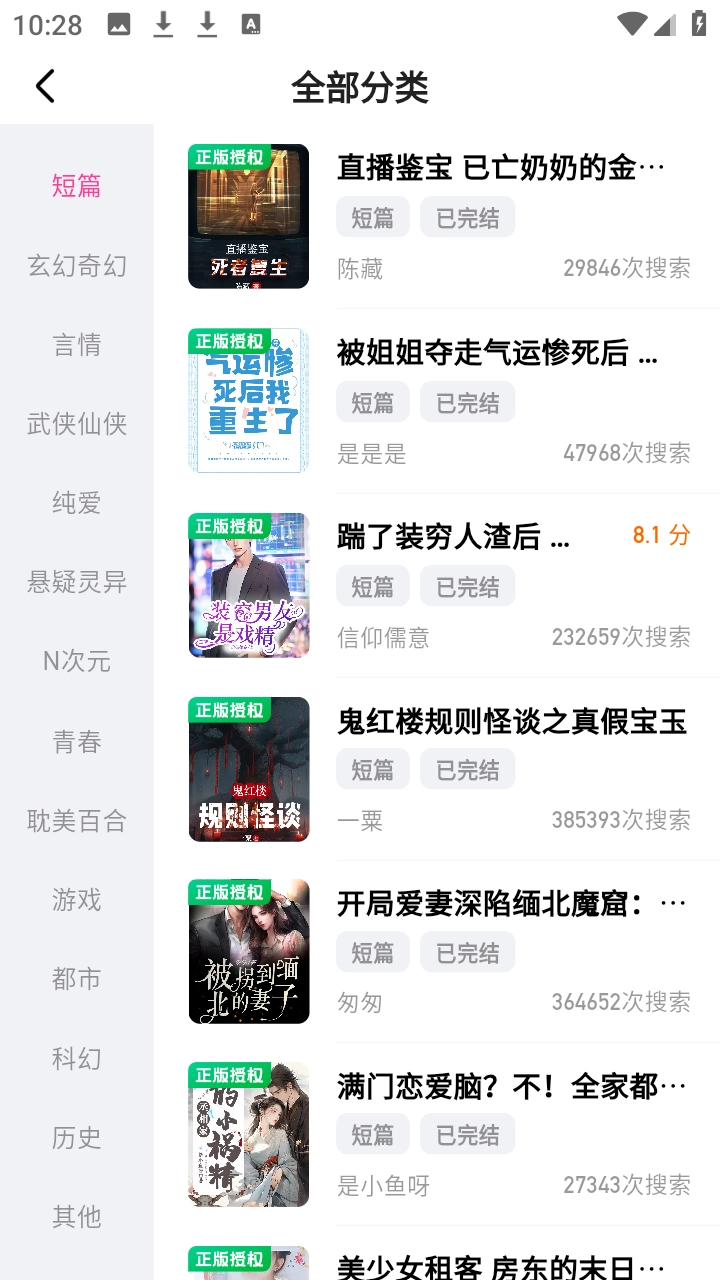Open the cover of 被拐到缅北的妻子
720x1280 pixels.
(x=248, y=951)
